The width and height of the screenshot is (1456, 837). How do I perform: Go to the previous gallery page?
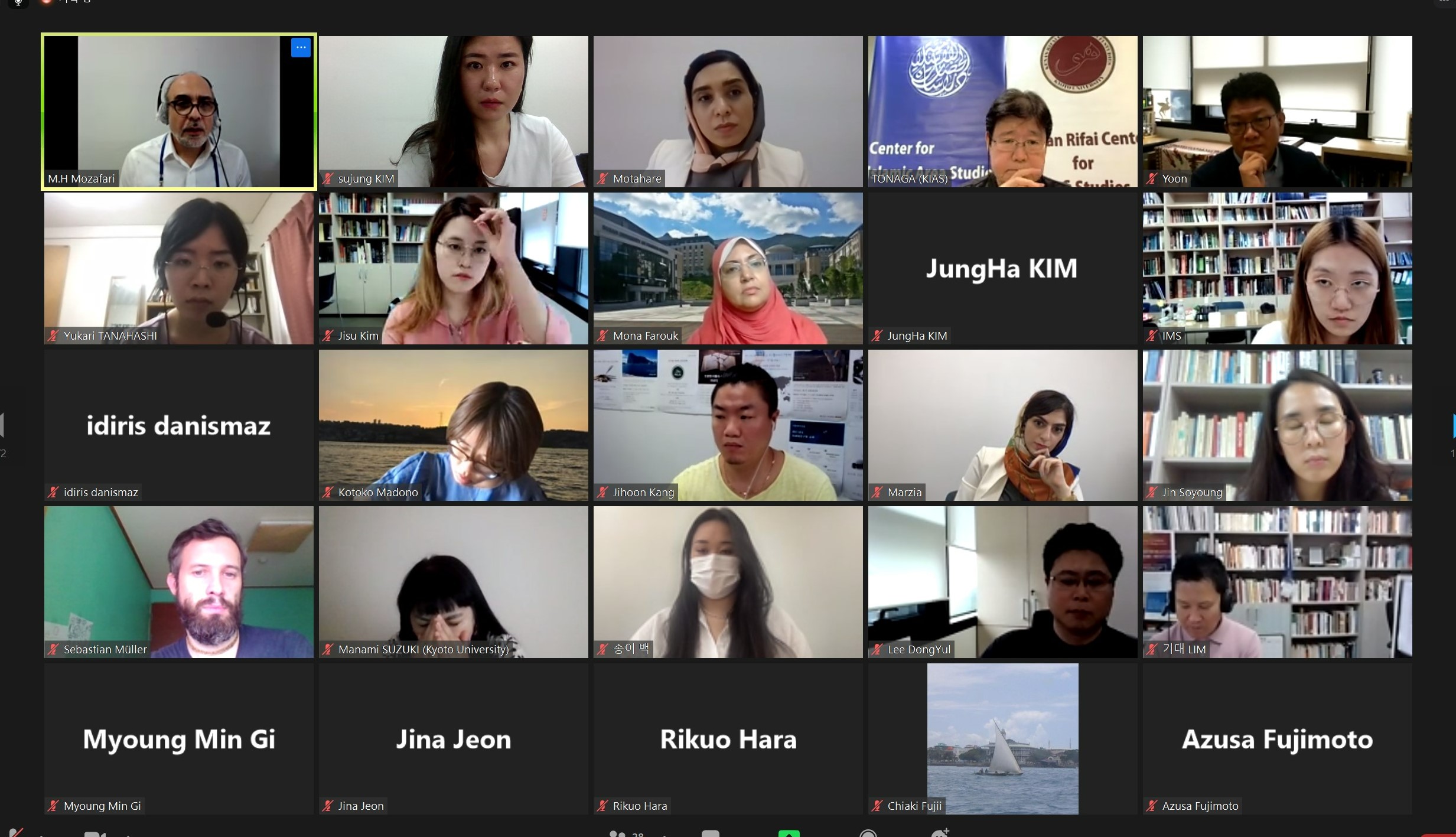coord(2,425)
